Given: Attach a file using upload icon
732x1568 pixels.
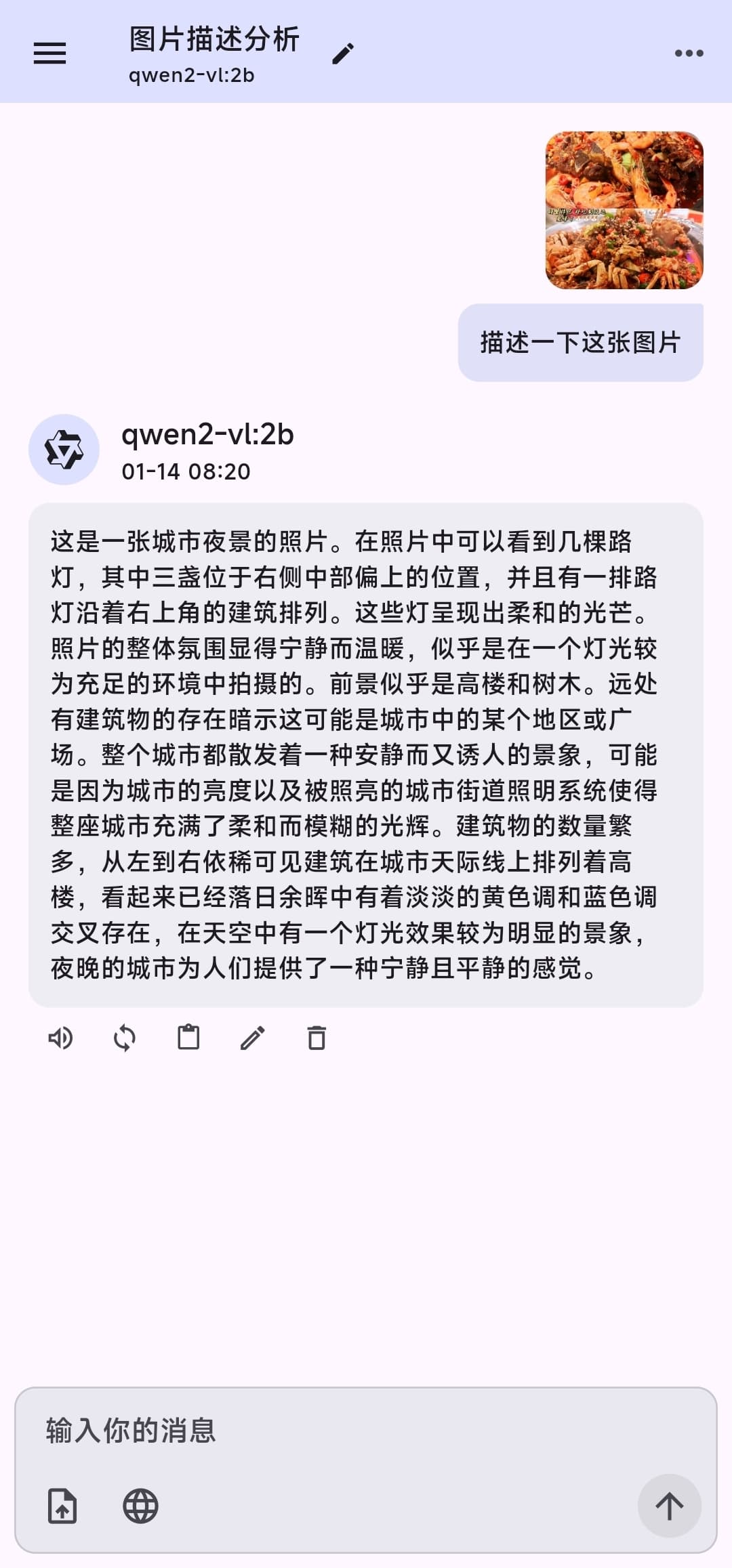Looking at the screenshot, I should click(62, 1506).
